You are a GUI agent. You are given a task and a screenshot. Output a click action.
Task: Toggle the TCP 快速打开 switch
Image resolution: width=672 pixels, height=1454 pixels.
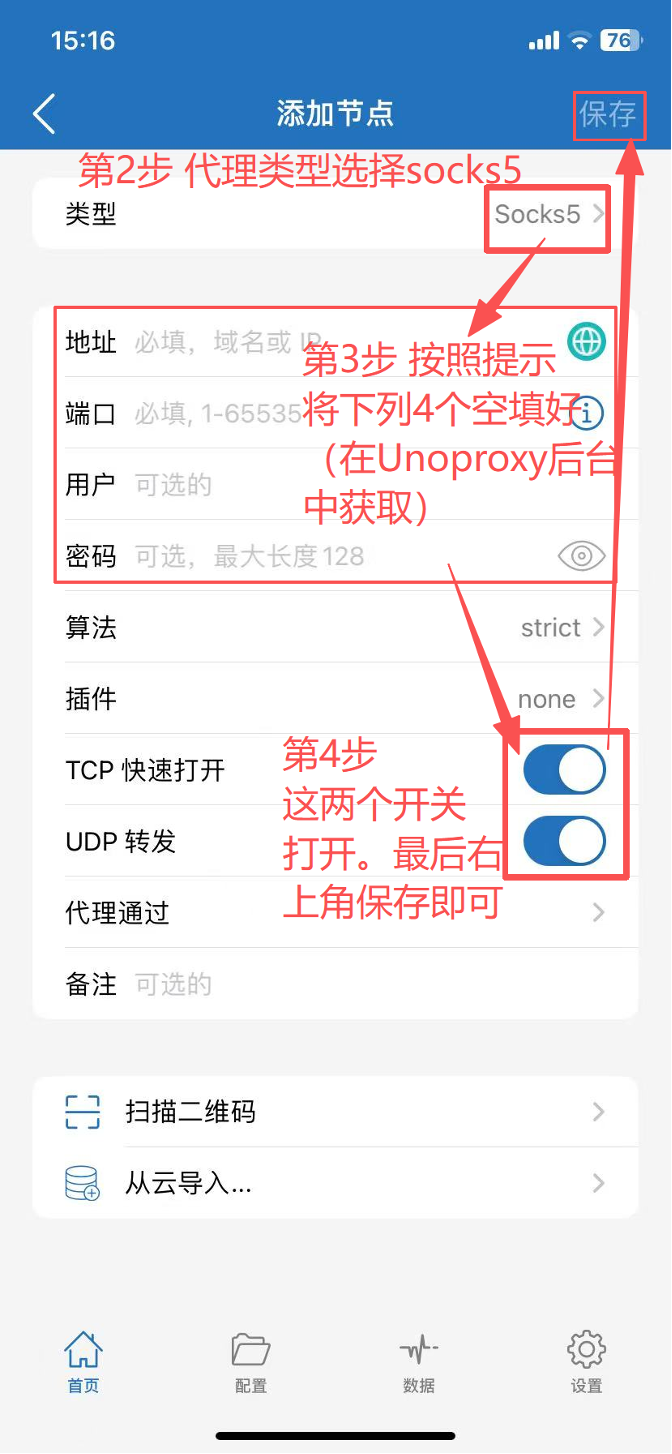[x=565, y=770]
